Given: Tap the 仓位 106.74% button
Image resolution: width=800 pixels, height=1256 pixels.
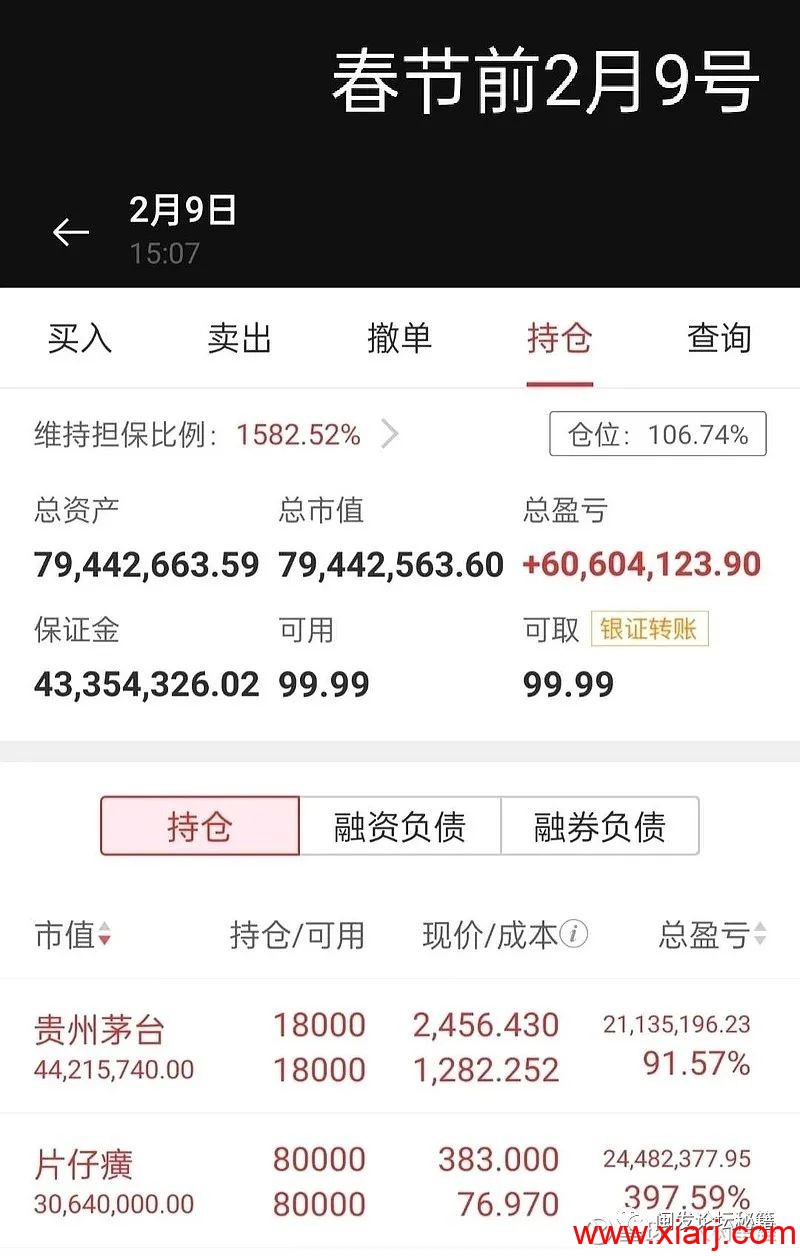Looking at the screenshot, I should click(657, 434).
